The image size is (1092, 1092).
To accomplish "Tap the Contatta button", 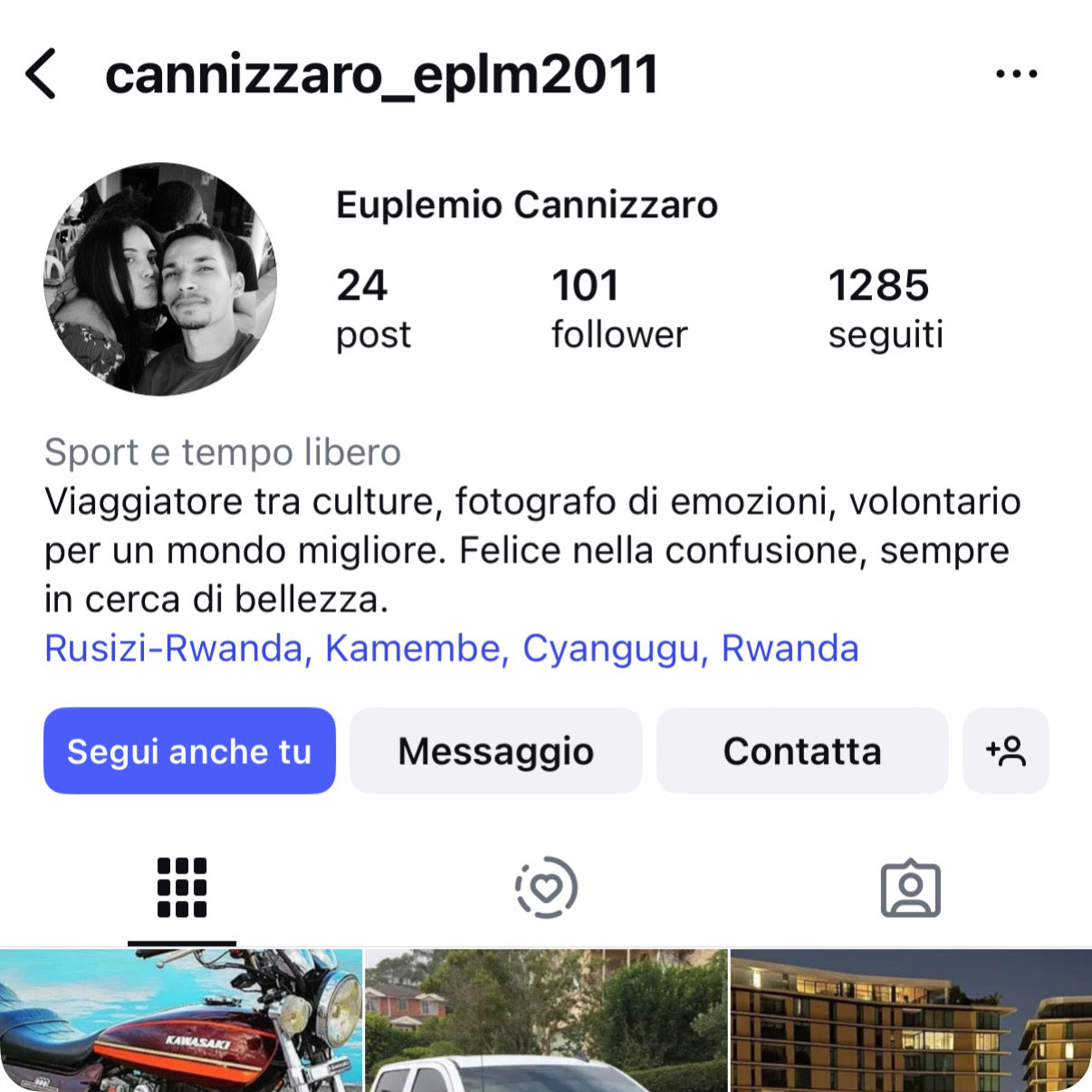I will [801, 751].
